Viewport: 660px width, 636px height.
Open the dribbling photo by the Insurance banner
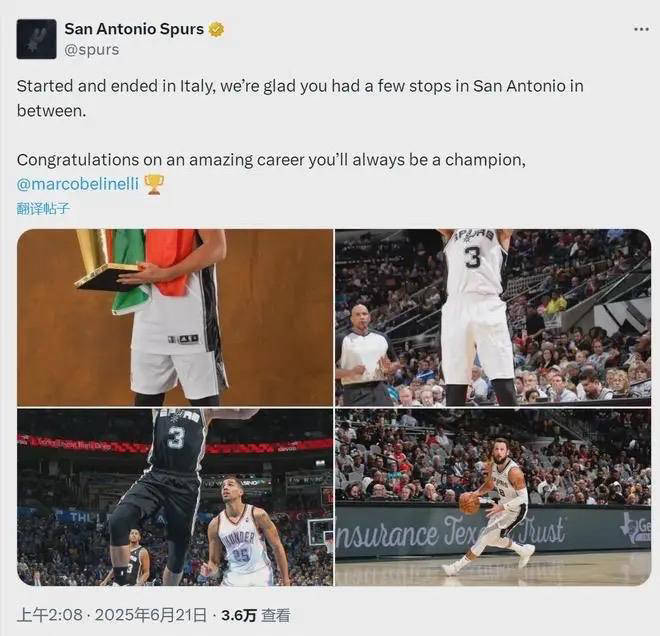493,497
